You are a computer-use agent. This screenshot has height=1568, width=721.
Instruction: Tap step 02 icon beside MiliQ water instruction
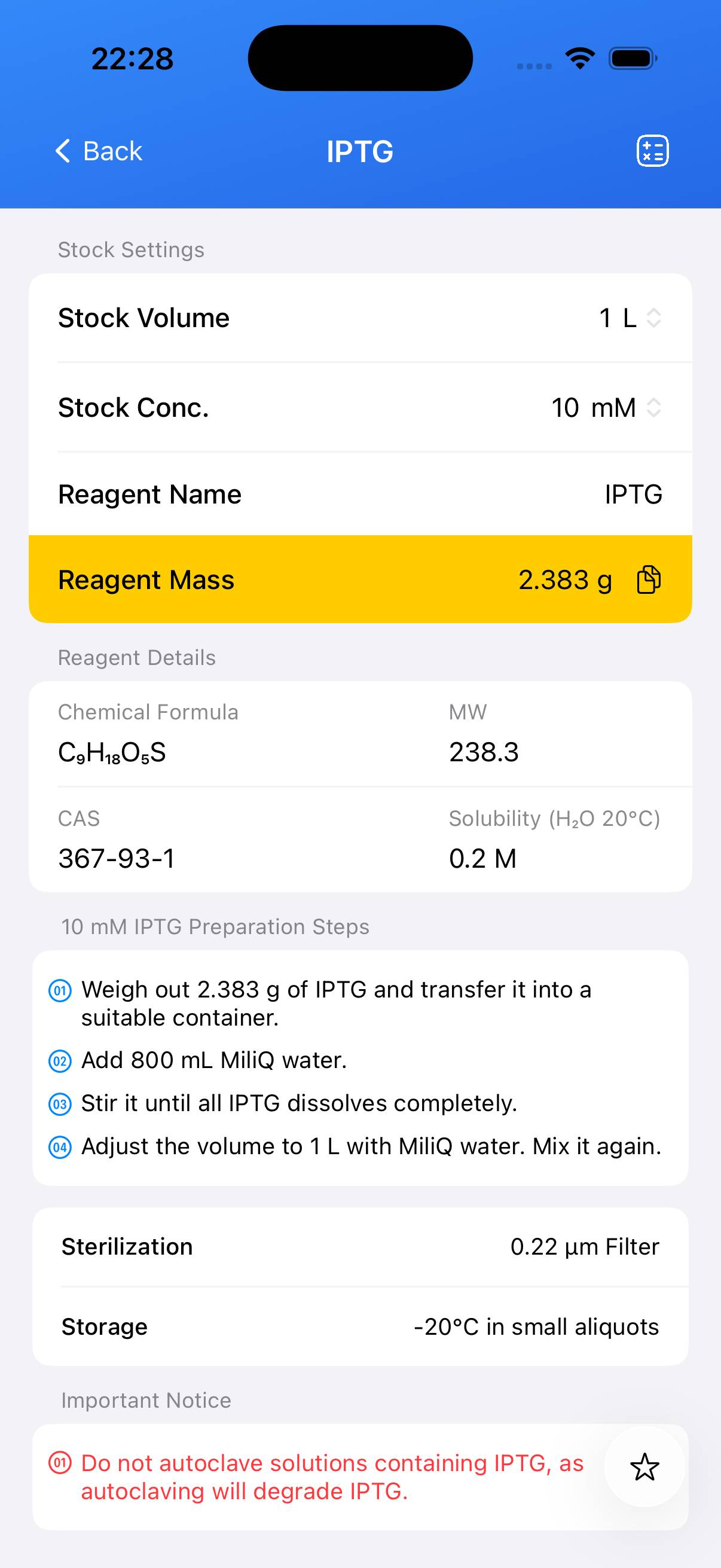[60, 1060]
